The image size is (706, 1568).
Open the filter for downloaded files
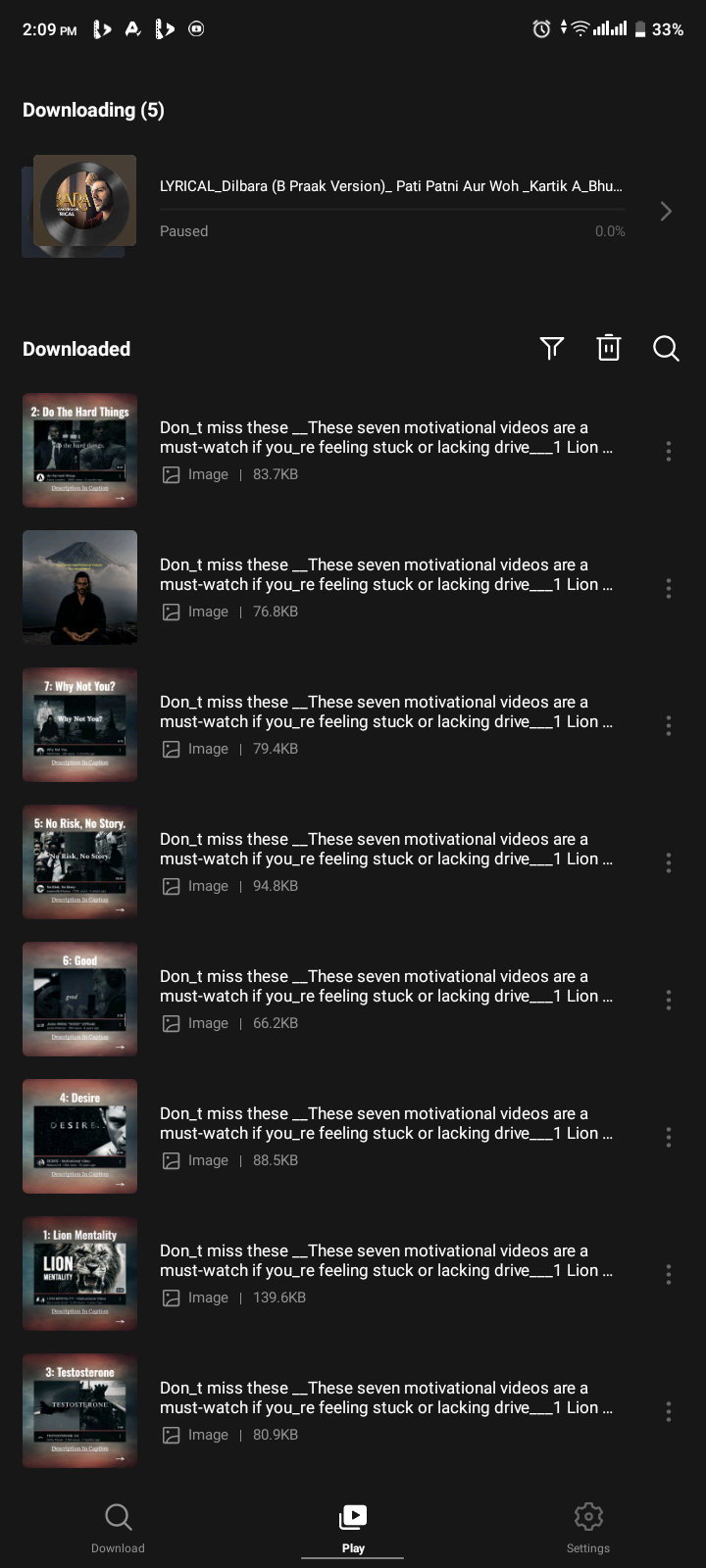(x=552, y=348)
